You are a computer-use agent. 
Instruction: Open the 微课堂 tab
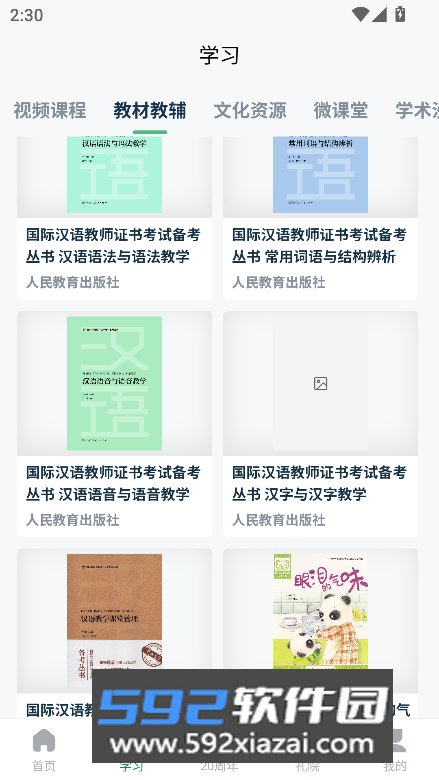click(341, 110)
